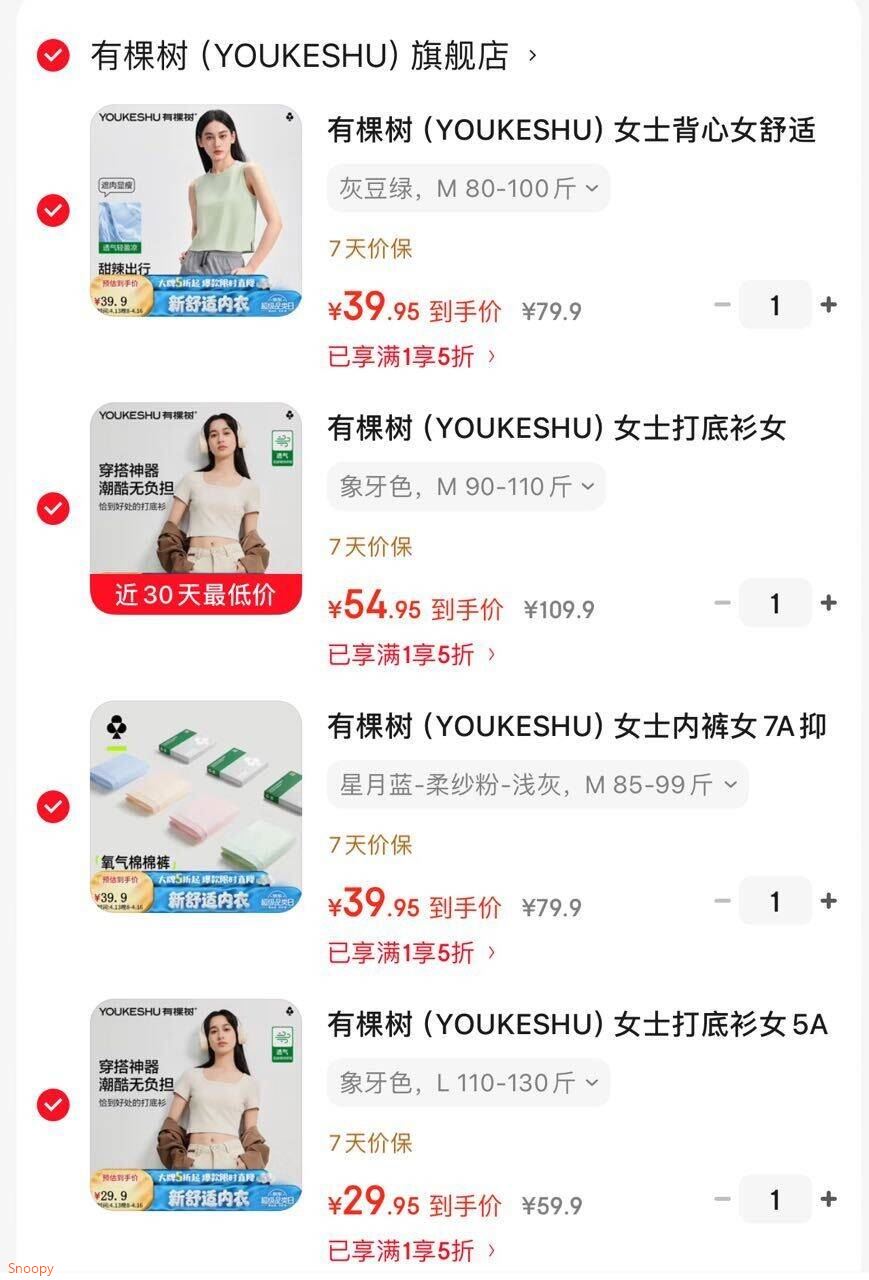
Task: Deselect the 有棵树旗舰店 store checkbox
Action: pyautogui.click(x=52, y=56)
